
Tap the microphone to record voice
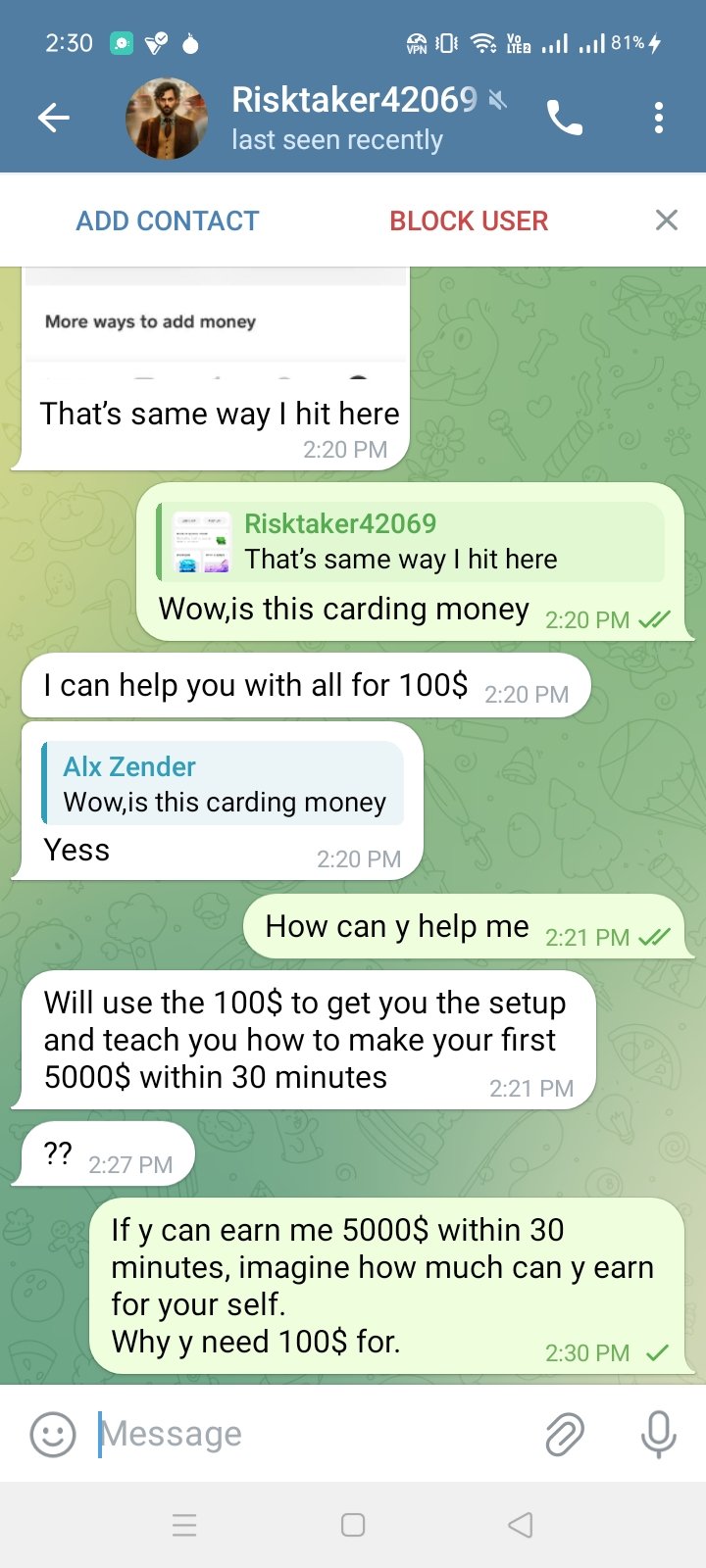point(658,1435)
